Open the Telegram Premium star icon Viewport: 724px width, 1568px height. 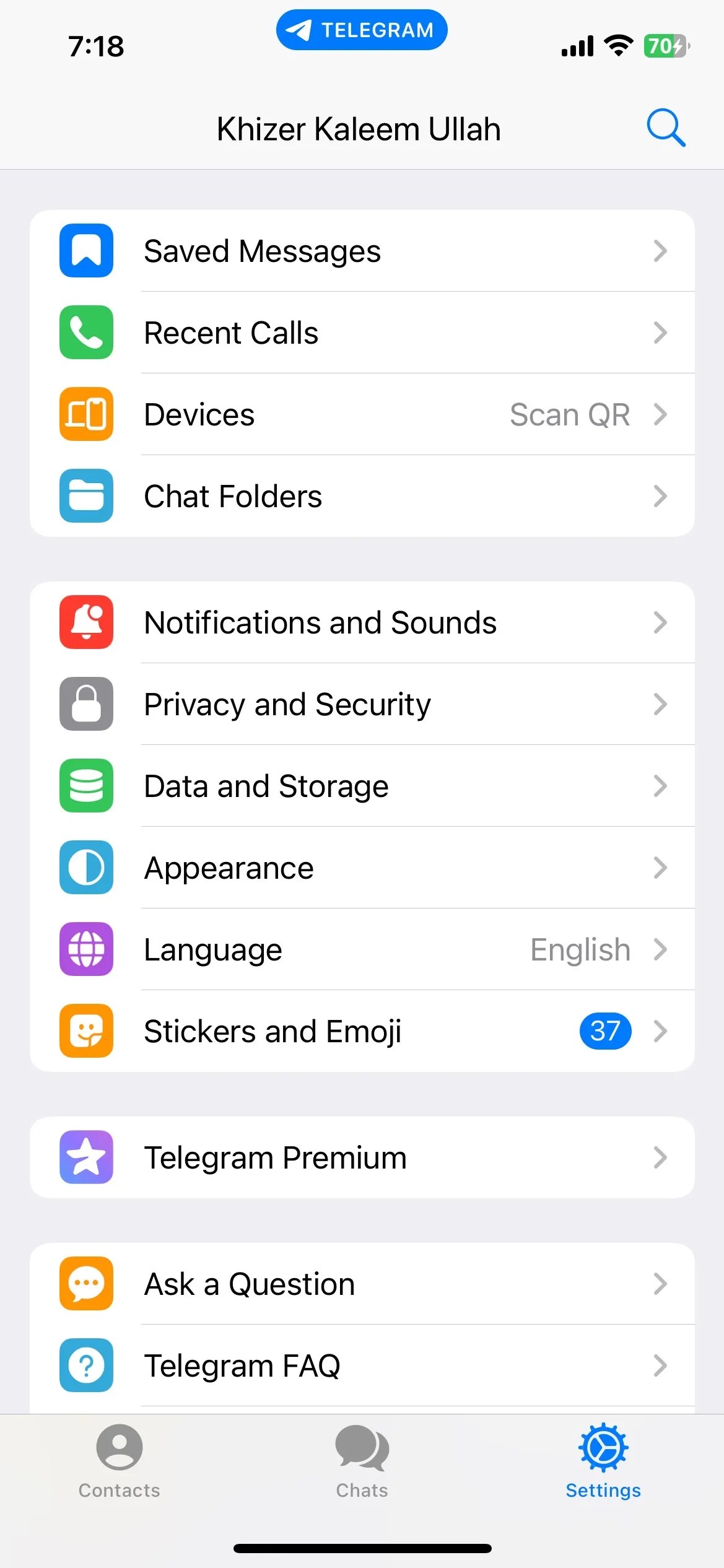click(x=86, y=1157)
